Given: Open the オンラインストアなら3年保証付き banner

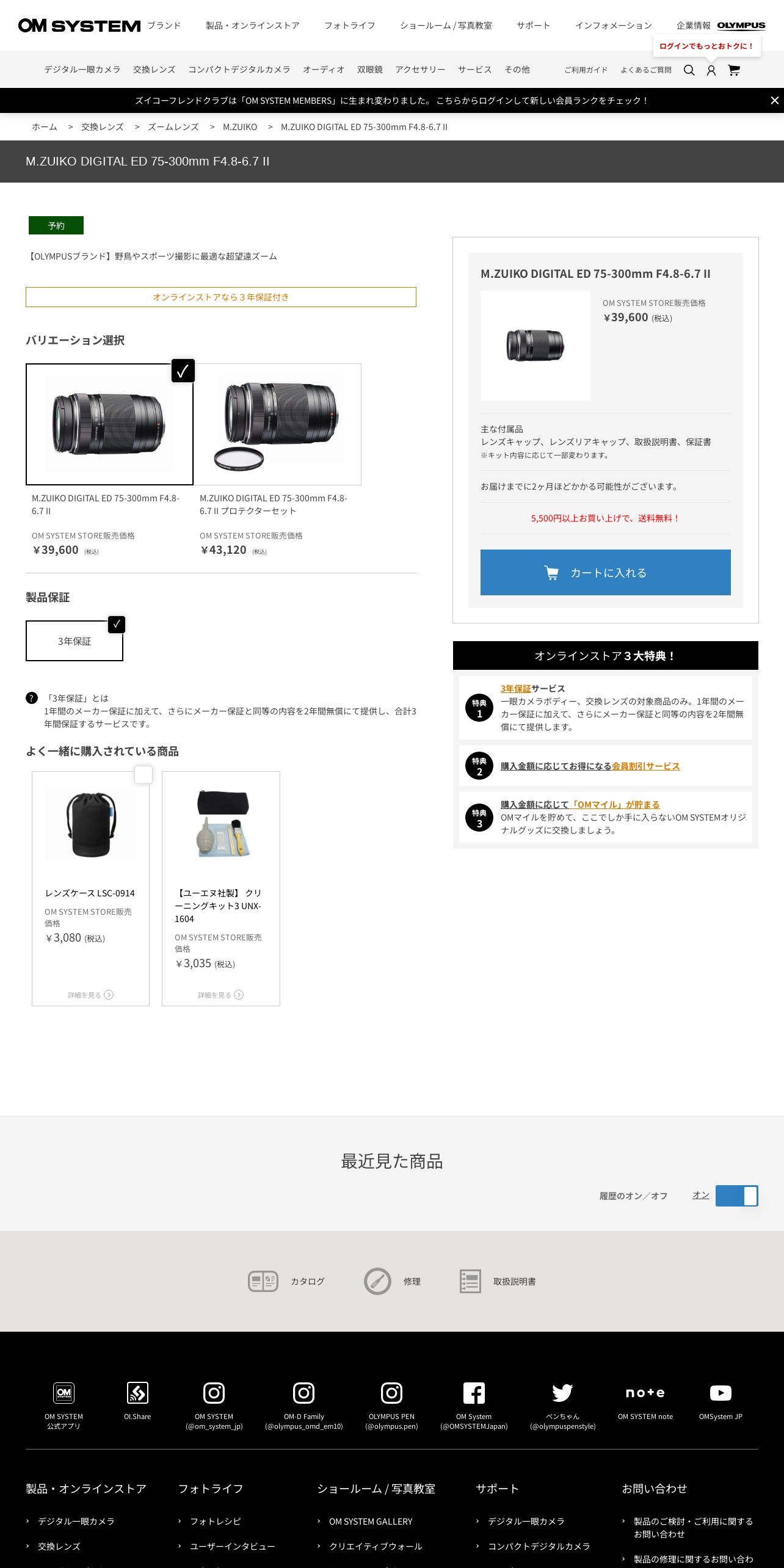Looking at the screenshot, I should click(221, 297).
